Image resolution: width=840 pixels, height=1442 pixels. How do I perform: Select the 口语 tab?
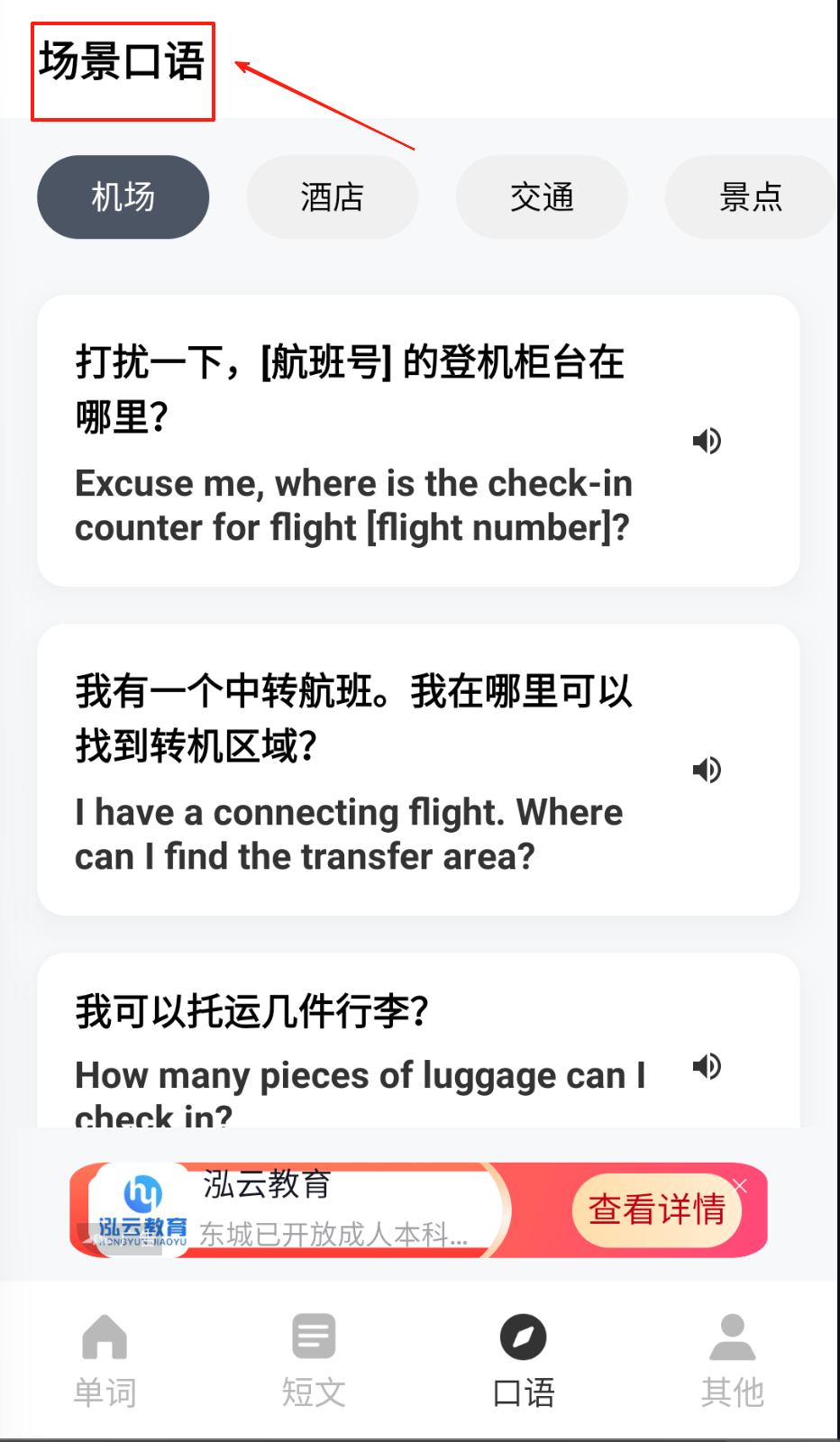524,1360
